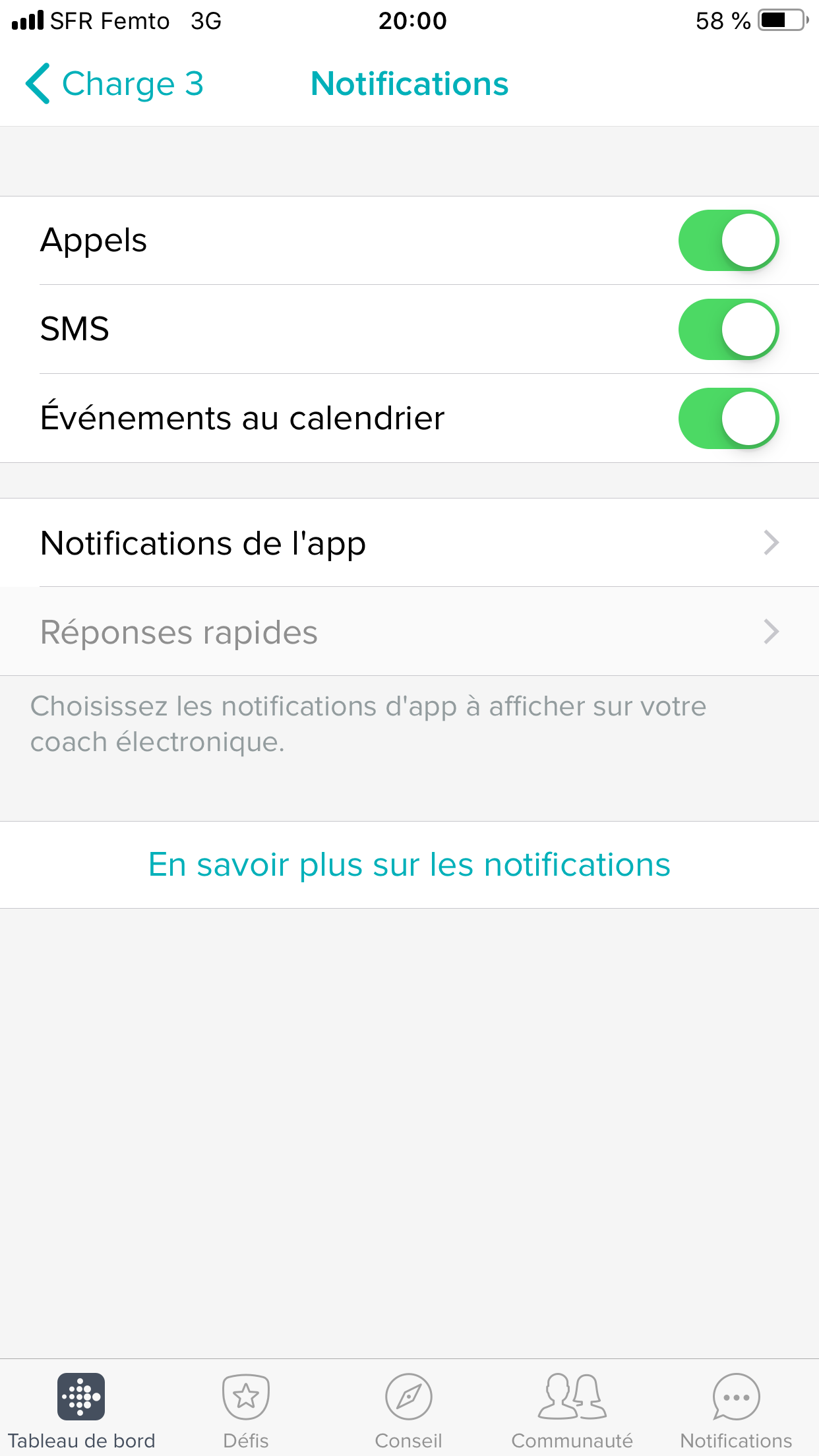The height and width of the screenshot is (1456, 819).
Task: Open Notifications de l'app
Action: tap(409, 543)
